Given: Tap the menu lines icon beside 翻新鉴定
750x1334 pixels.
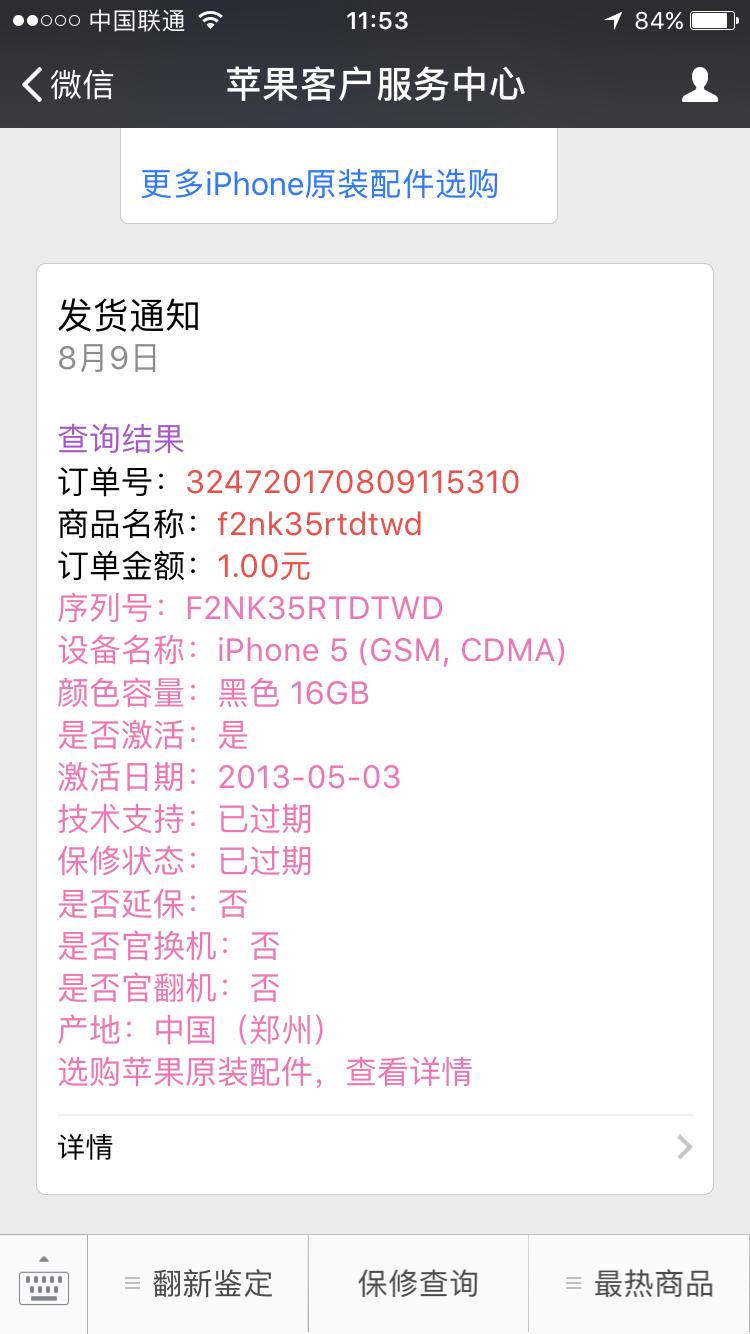Looking at the screenshot, I should (133, 1281).
